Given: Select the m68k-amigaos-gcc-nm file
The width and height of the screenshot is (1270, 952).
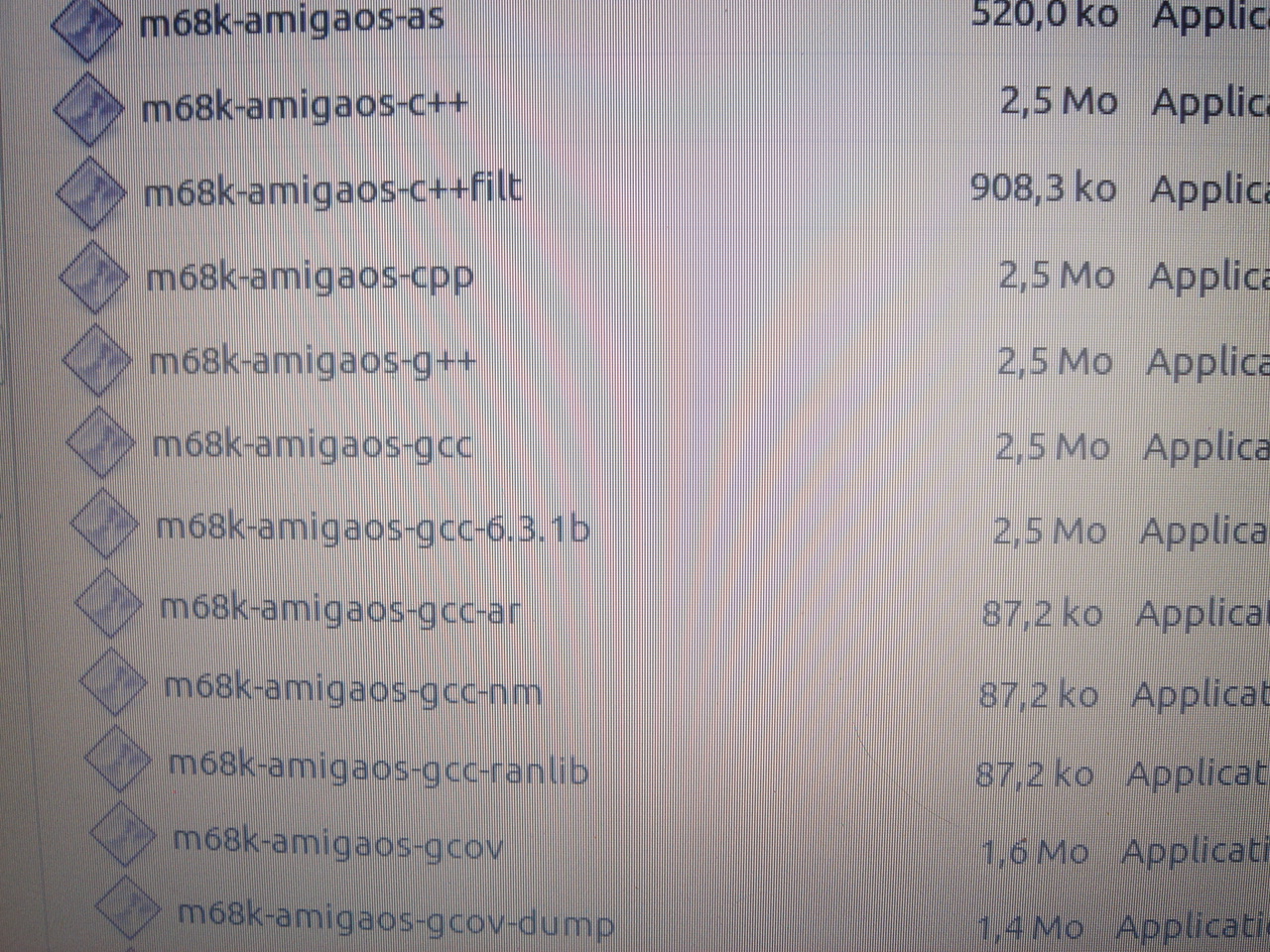Looking at the screenshot, I should click(x=352, y=689).
